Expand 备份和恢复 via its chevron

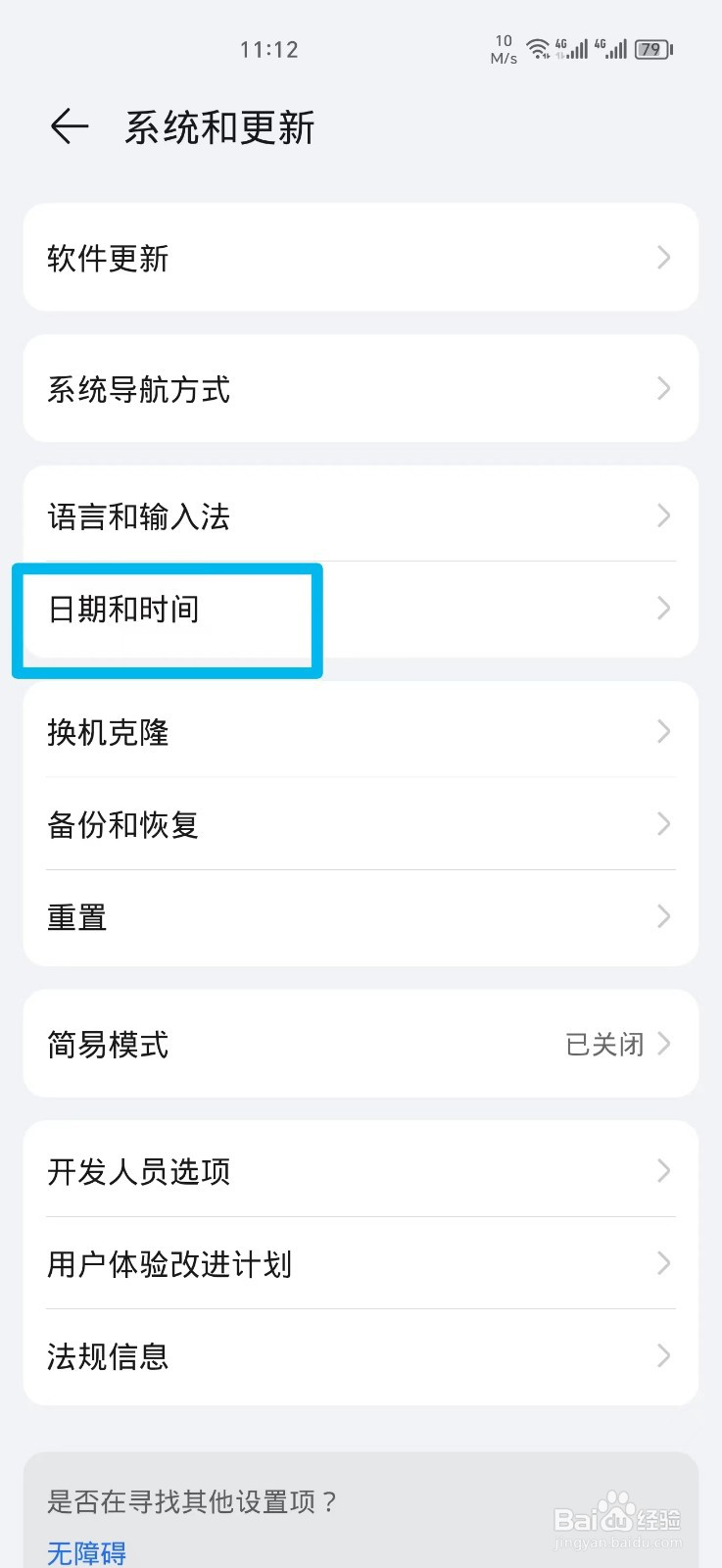click(663, 824)
